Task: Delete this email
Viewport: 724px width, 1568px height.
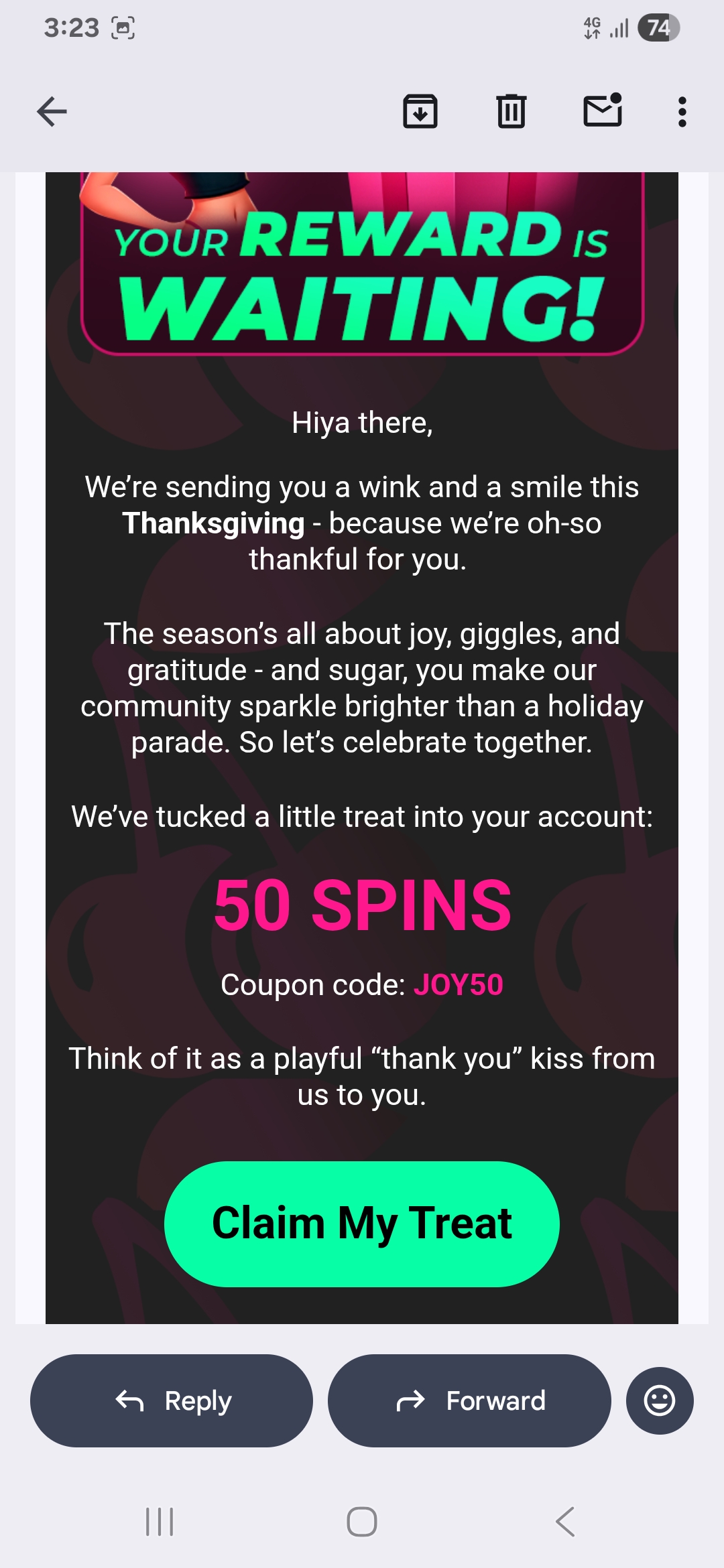Action: tap(511, 111)
